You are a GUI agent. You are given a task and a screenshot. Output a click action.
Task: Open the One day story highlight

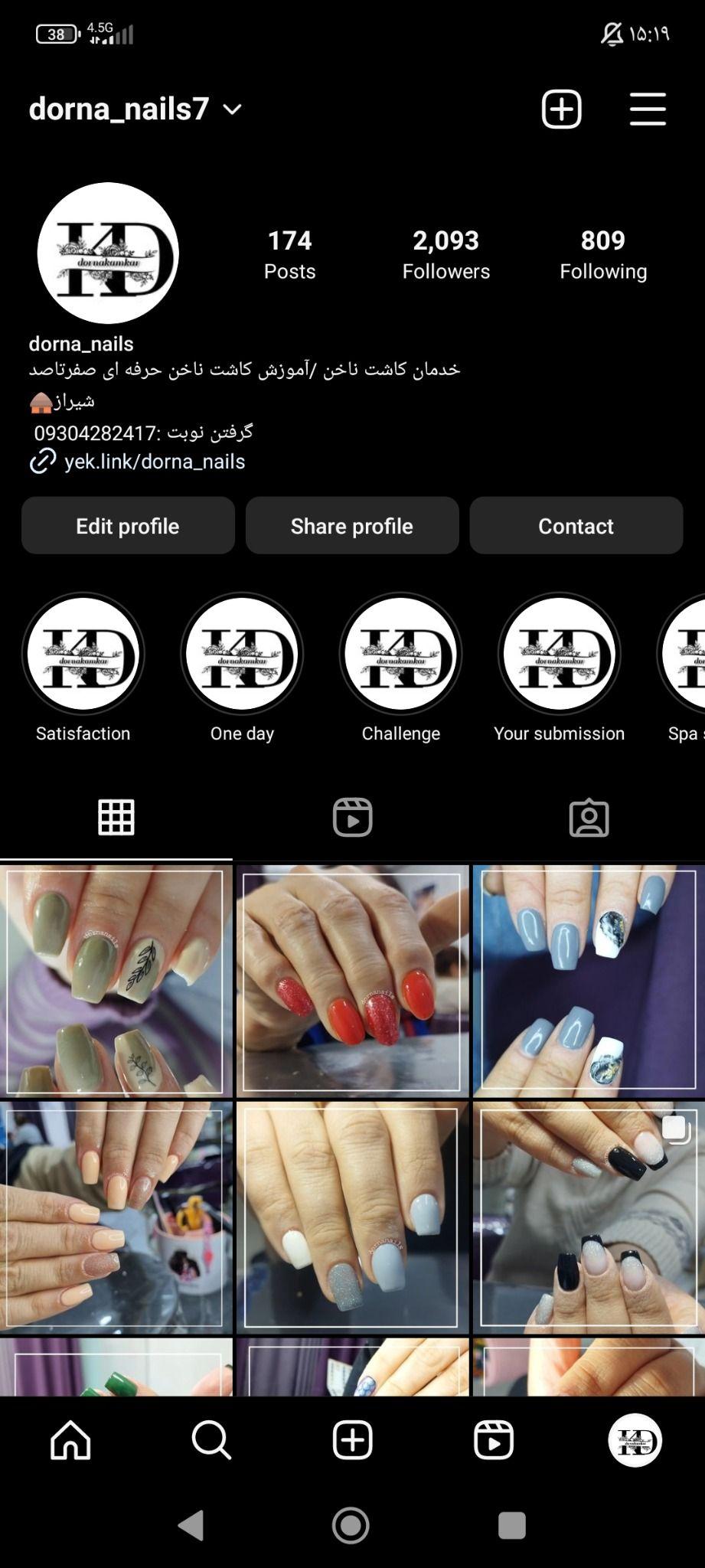(242, 655)
